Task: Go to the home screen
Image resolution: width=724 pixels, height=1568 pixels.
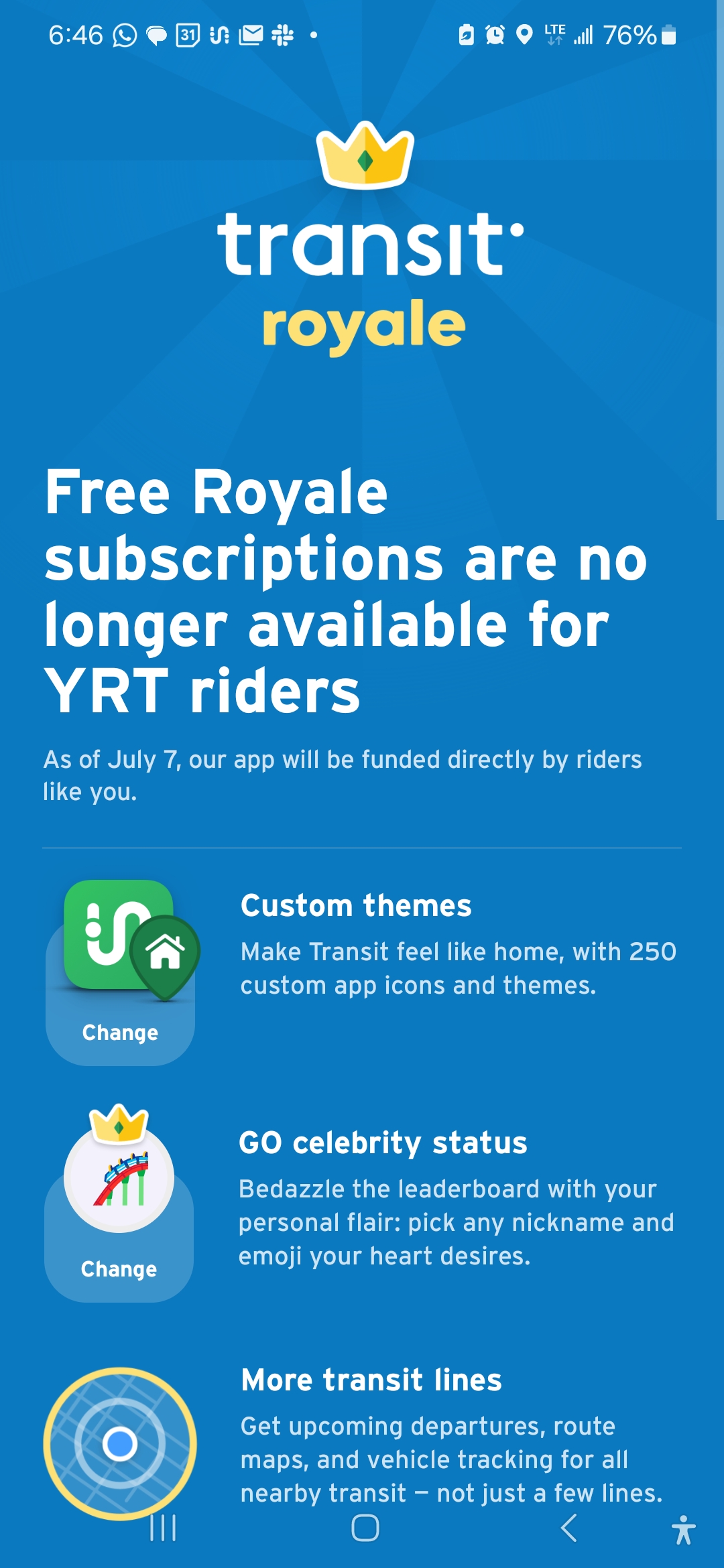Action: (365, 1528)
